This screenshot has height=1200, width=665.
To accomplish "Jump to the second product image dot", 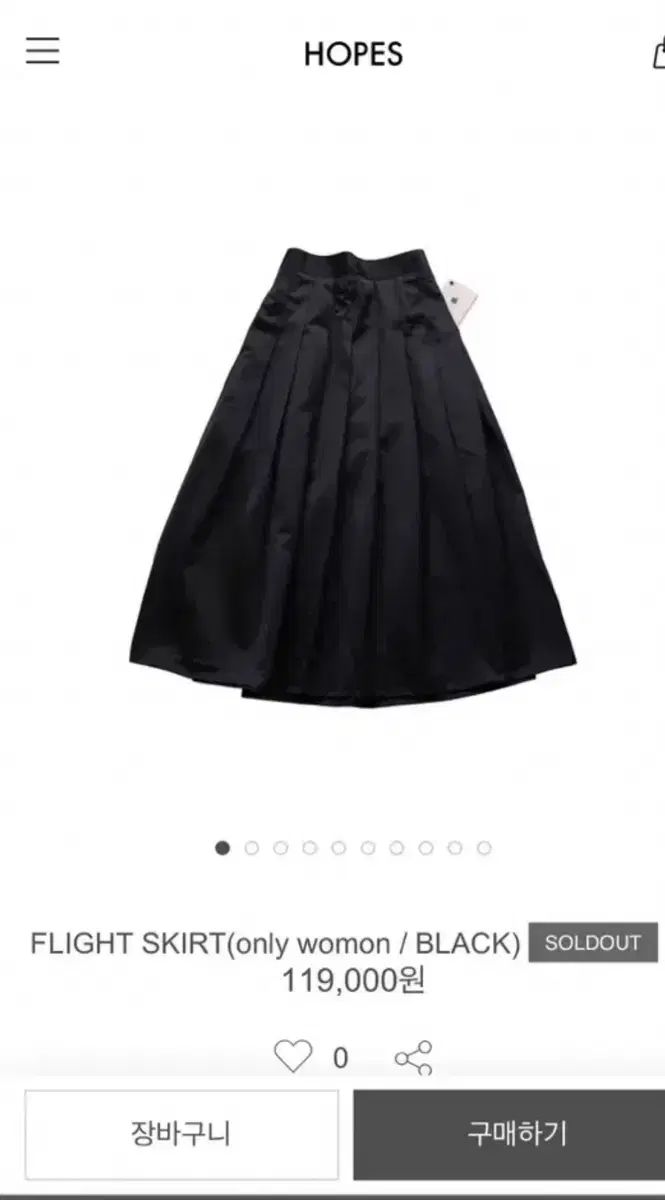I will 252,848.
